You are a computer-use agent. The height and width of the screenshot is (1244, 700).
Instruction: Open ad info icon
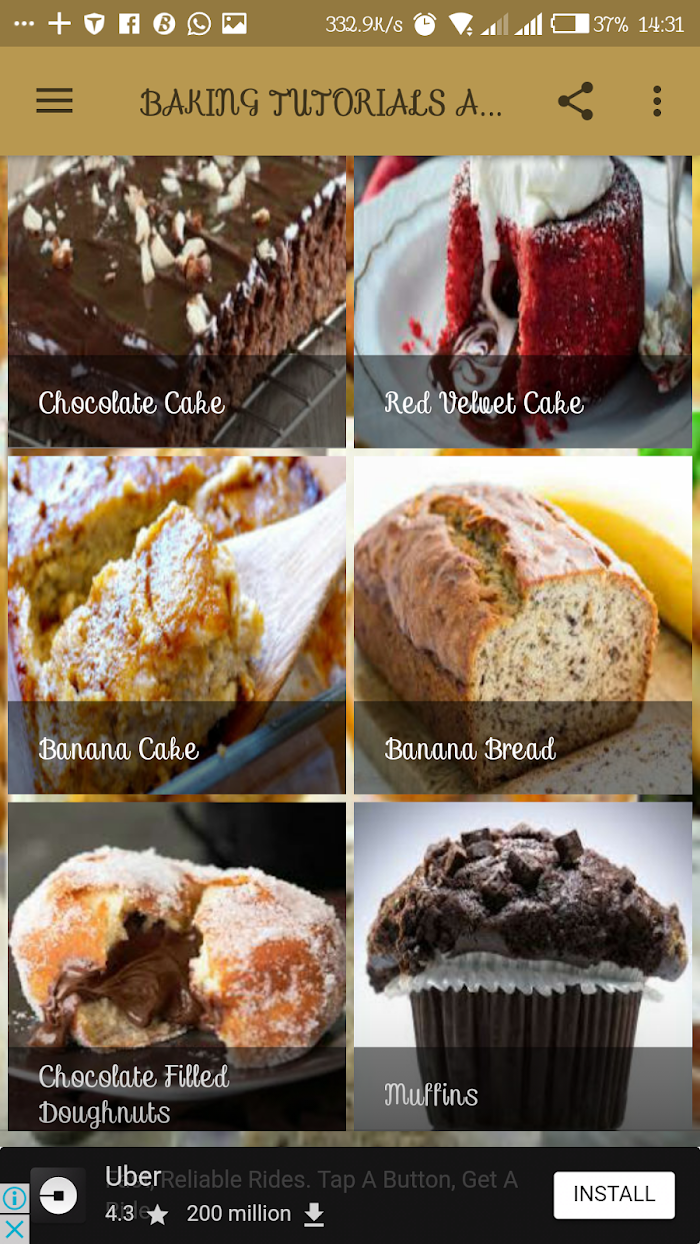pyautogui.click(x=13, y=1199)
